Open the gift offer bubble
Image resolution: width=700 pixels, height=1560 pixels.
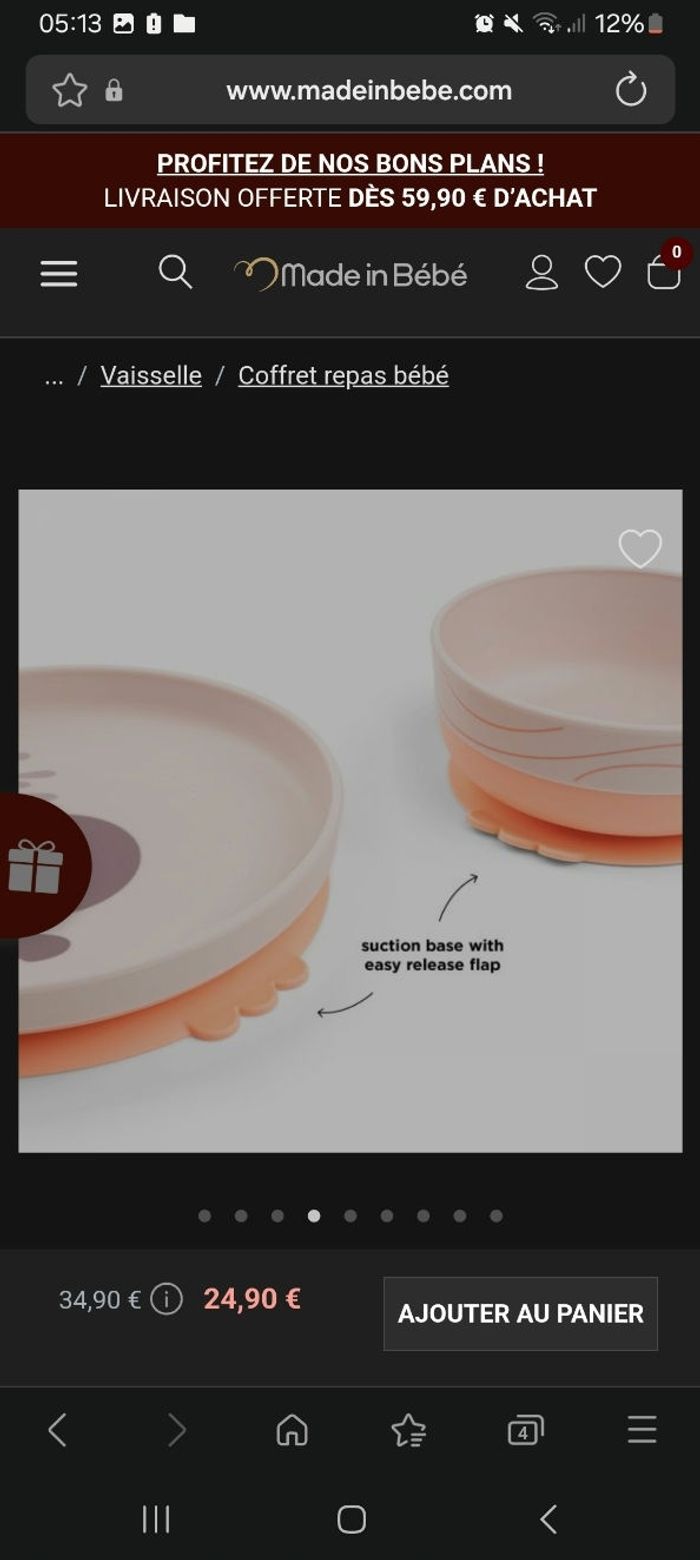(x=36, y=866)
